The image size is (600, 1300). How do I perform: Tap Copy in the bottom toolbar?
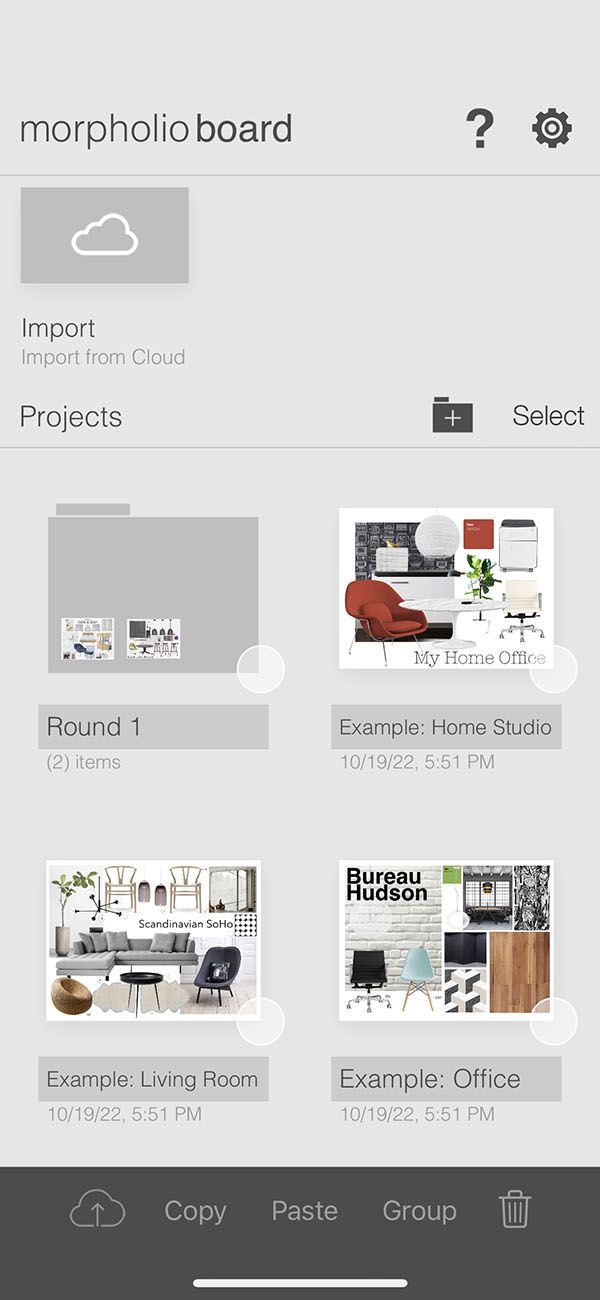[x=195, y=1211]
